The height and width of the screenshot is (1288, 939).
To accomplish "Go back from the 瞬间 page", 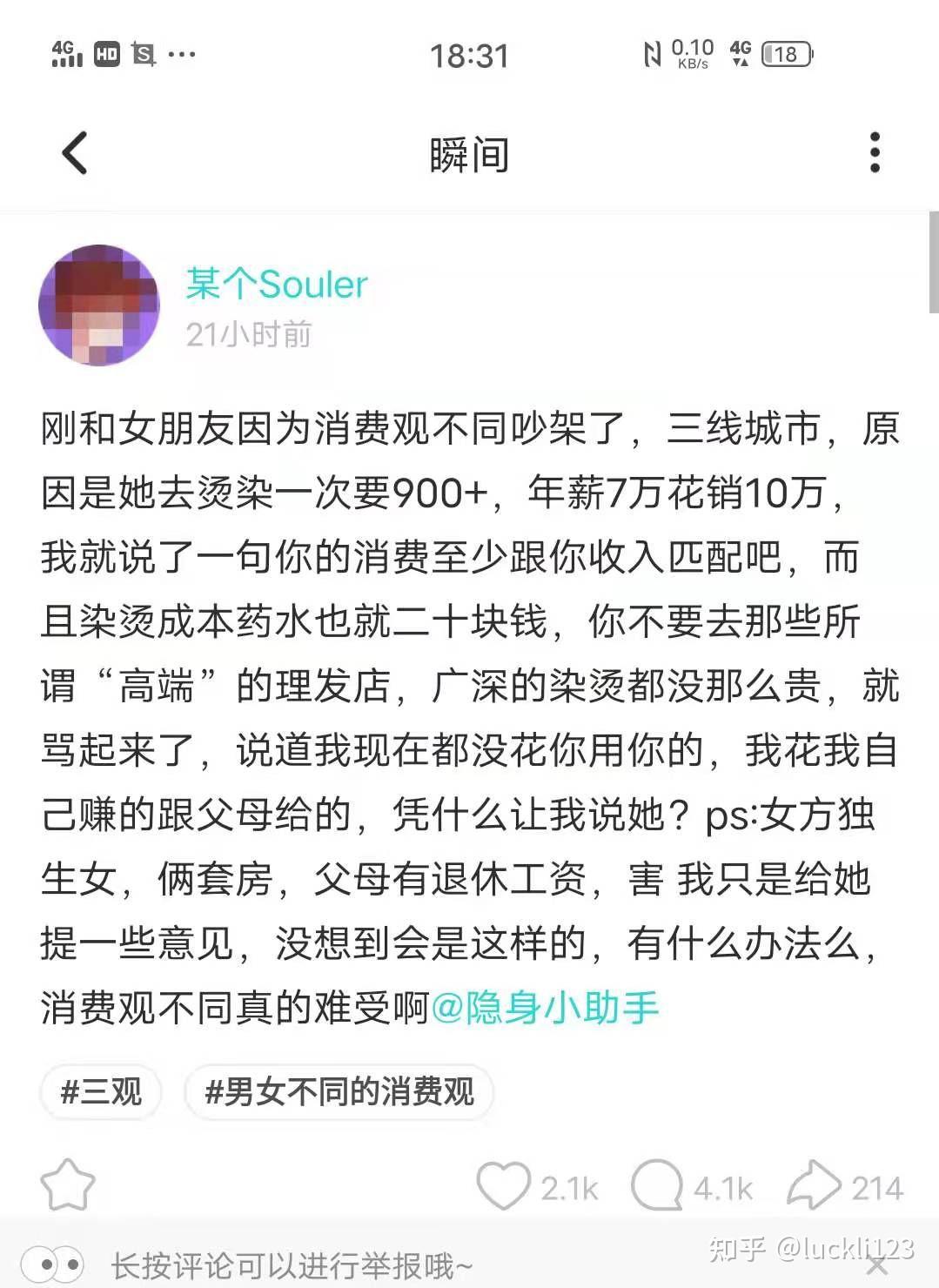I will (x=75, y=153).
